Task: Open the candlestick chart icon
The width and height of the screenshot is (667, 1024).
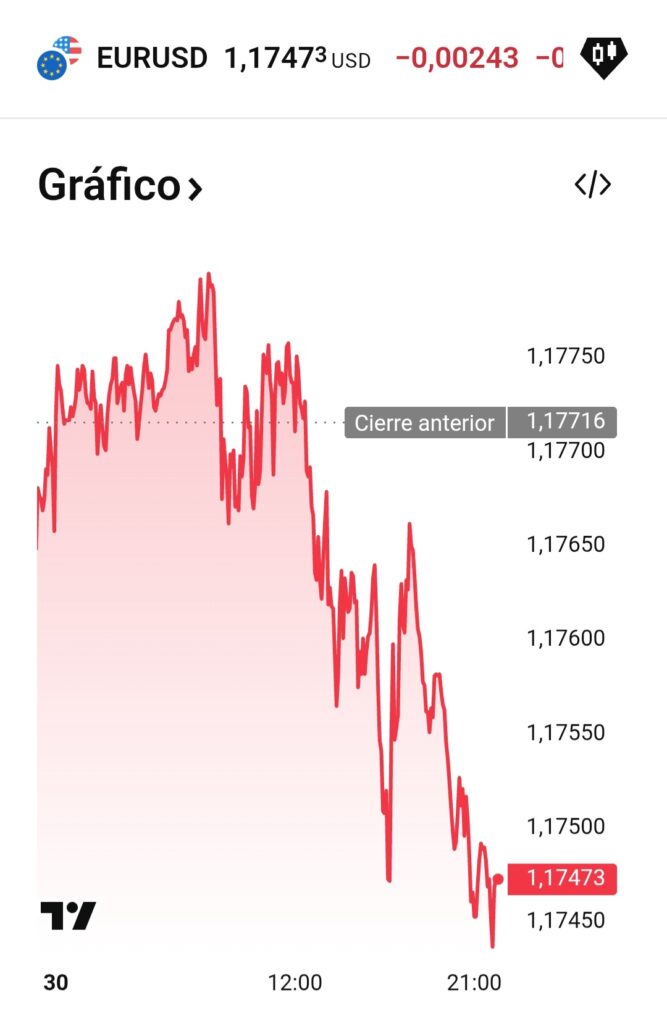Action: (x=604, y=57)
